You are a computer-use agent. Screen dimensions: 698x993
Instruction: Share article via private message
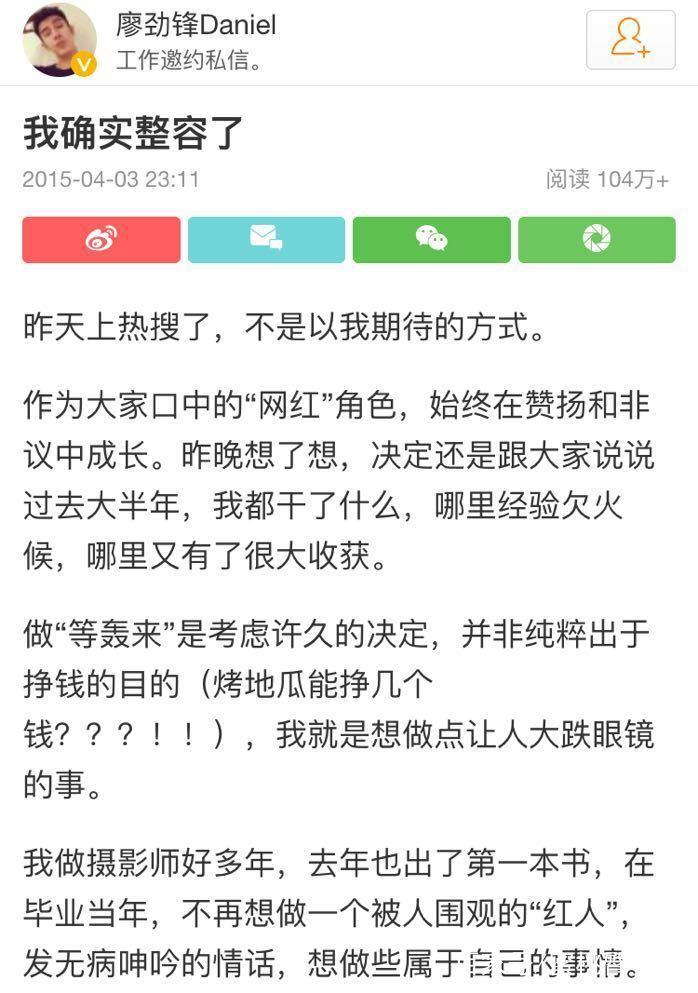click(x=266, y=240)
